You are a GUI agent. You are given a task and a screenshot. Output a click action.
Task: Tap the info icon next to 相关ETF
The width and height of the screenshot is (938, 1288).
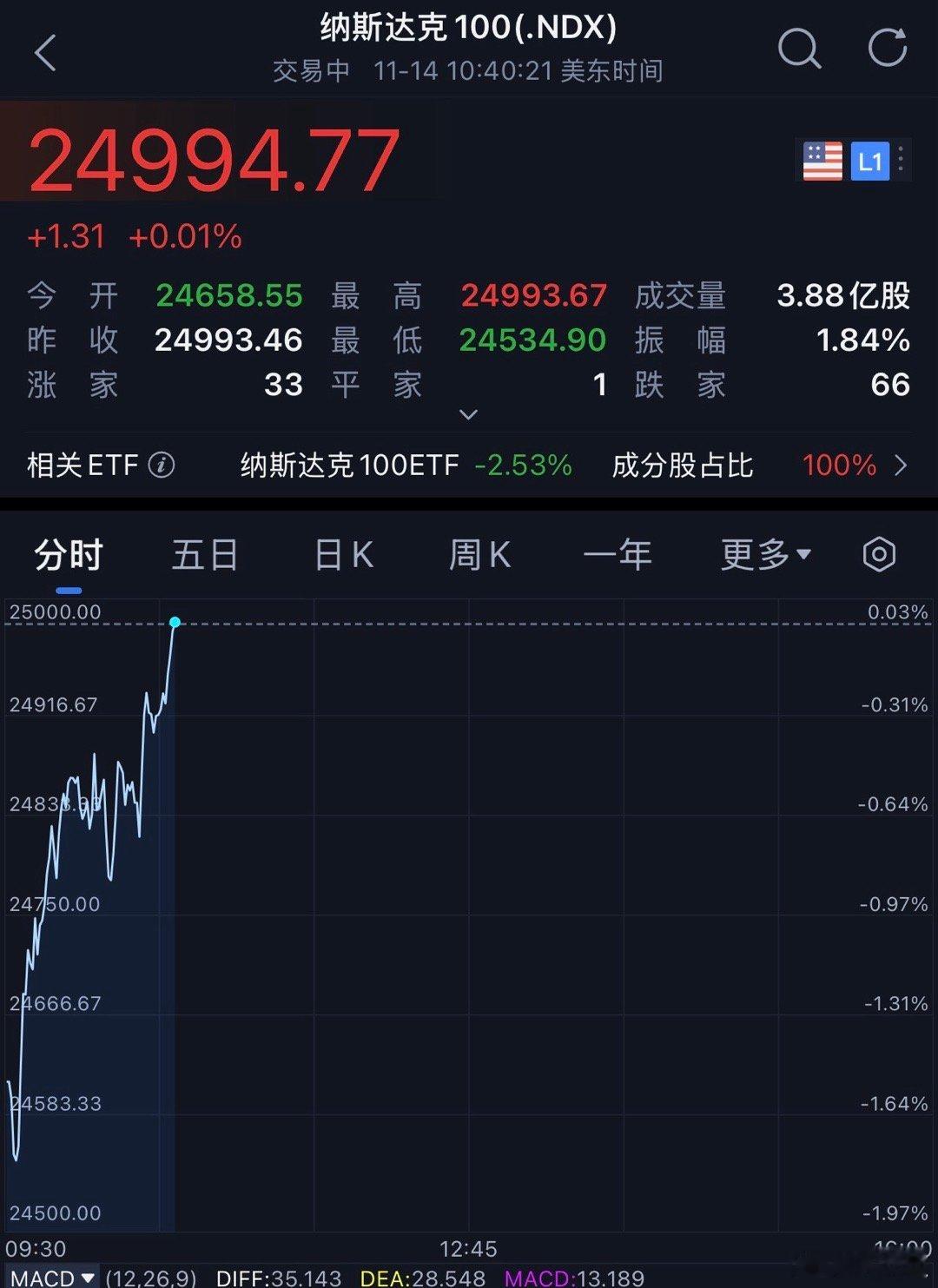coord(161,466)
